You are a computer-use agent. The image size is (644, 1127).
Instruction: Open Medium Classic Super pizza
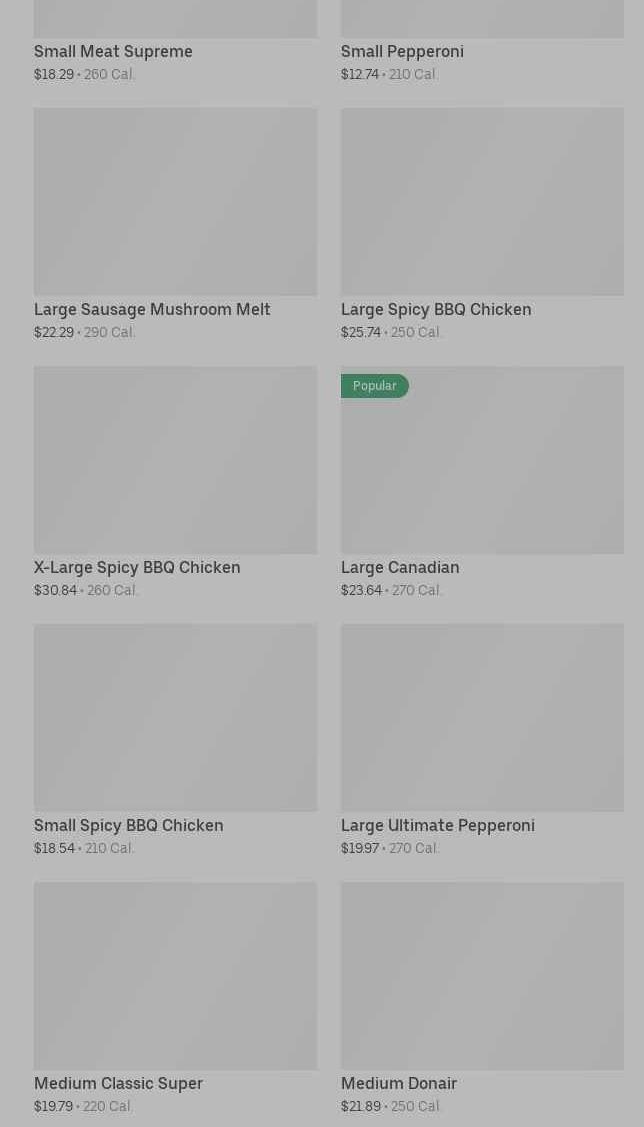[175, 978]
